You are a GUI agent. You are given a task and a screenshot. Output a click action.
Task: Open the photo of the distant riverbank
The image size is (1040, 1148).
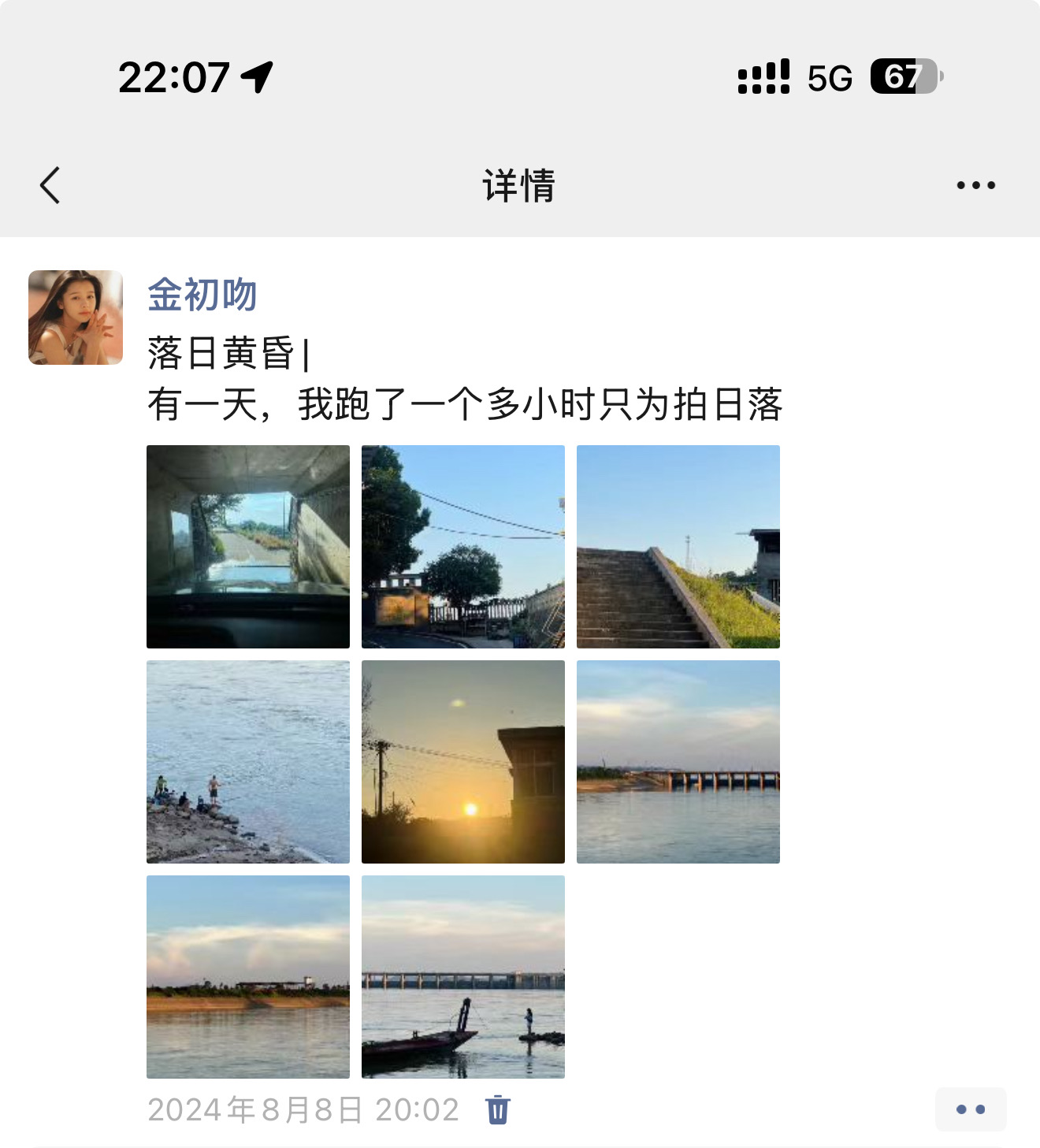(248, 977)
